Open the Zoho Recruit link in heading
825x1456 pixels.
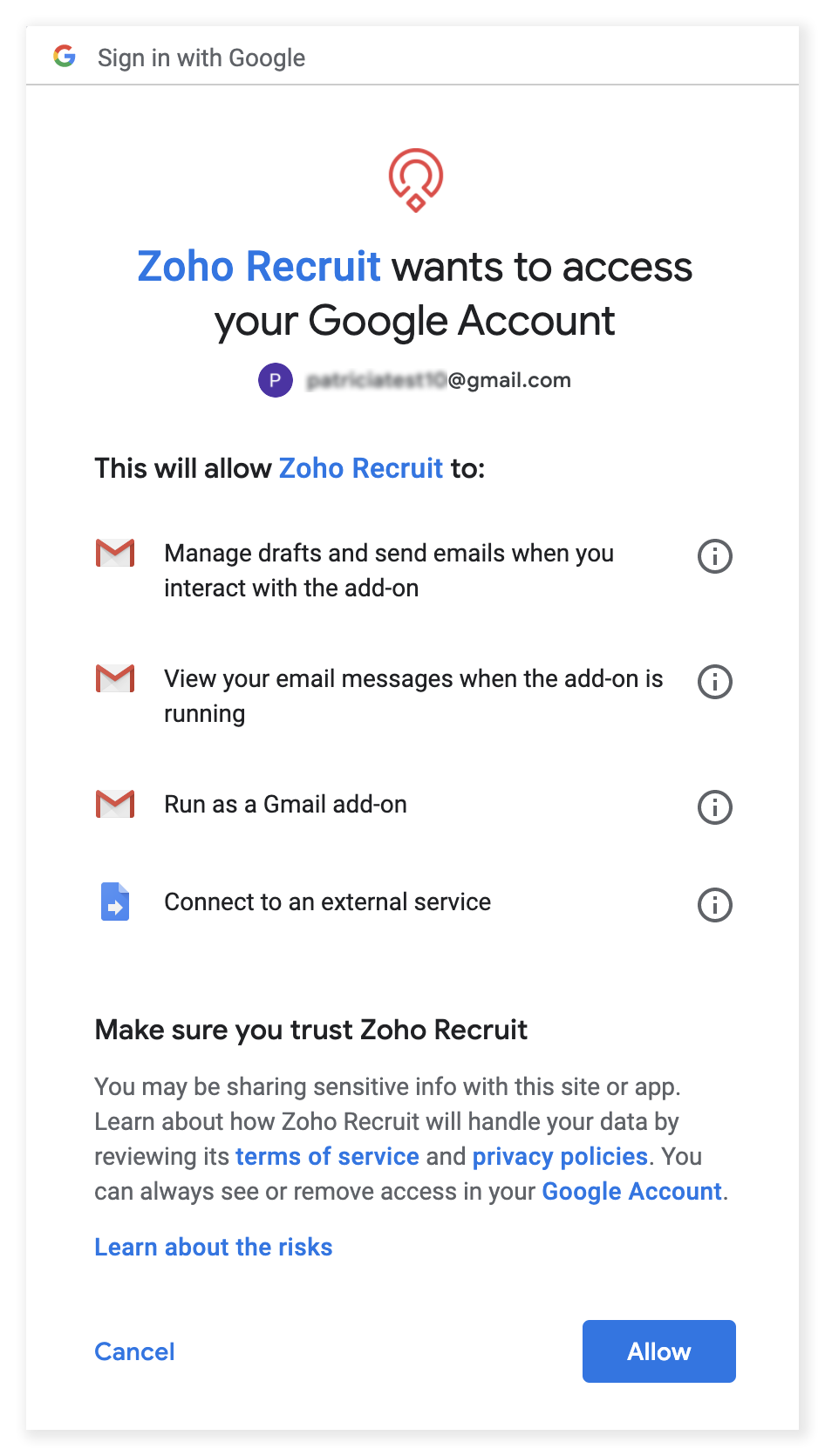pos(259,266)
